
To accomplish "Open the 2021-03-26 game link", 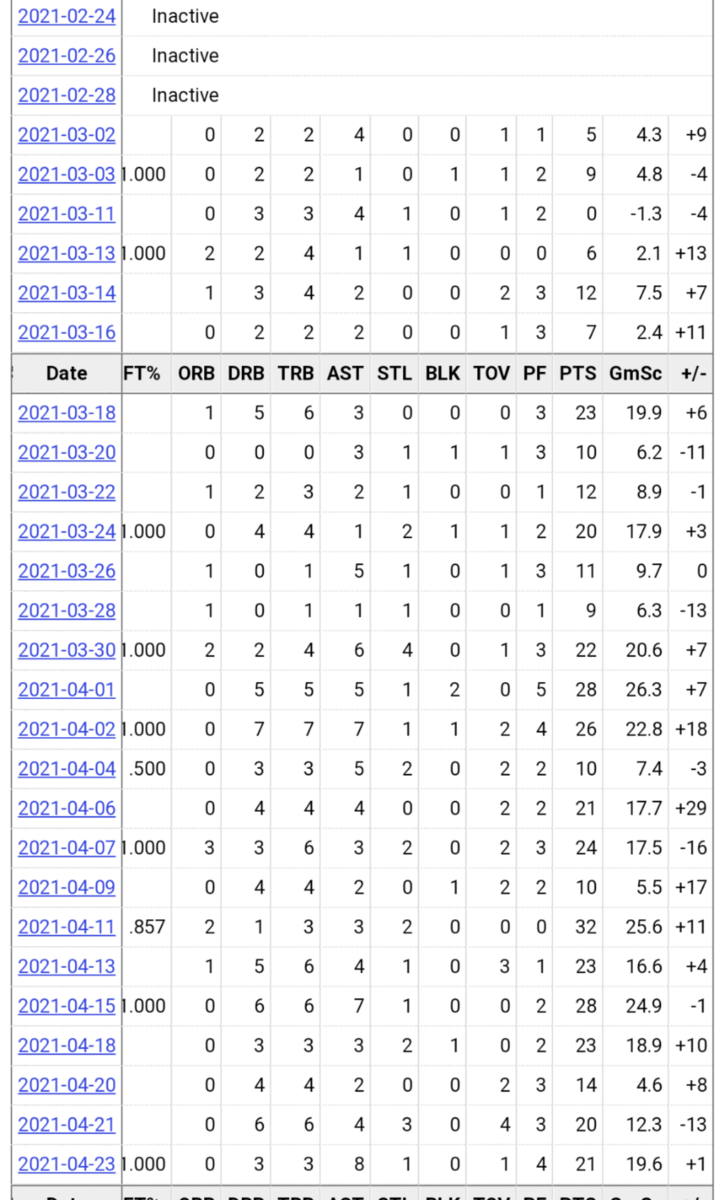I will (x=66, y=570).
